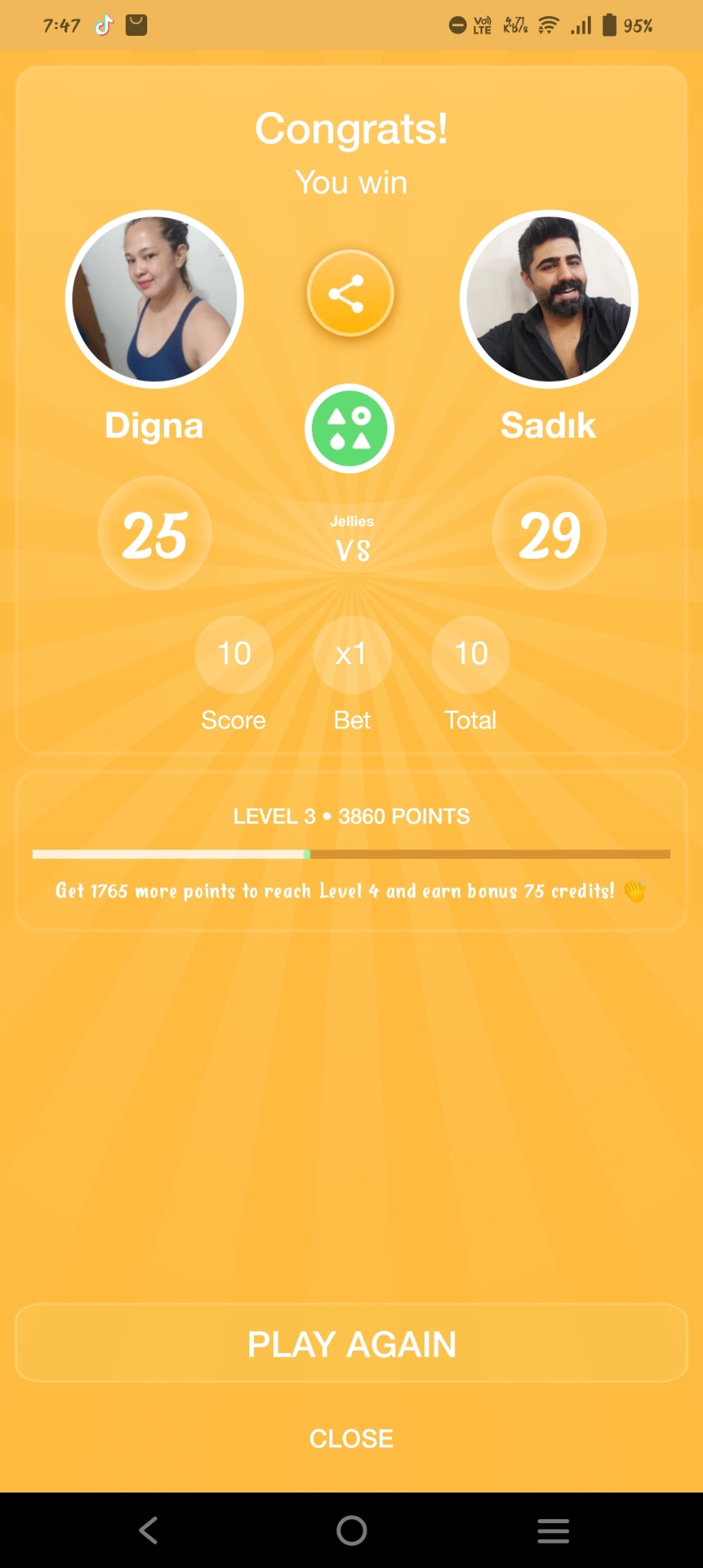Viewport: 703px width, 1568px height.
Task: Tap the PLAY AGAIN button
Action: [351, 1343]
